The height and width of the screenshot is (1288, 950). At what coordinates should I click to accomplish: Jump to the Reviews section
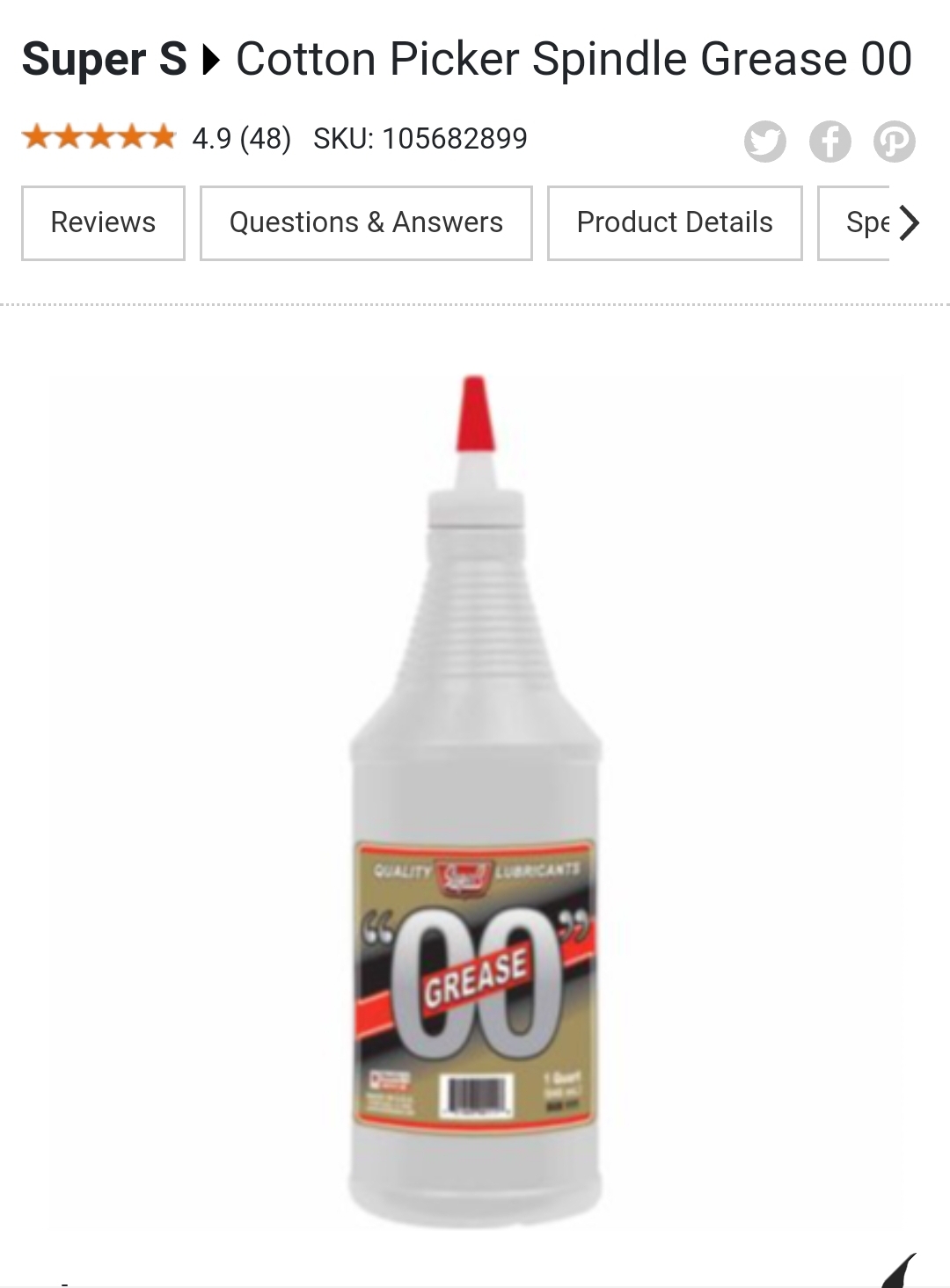(x=103, y=223)
